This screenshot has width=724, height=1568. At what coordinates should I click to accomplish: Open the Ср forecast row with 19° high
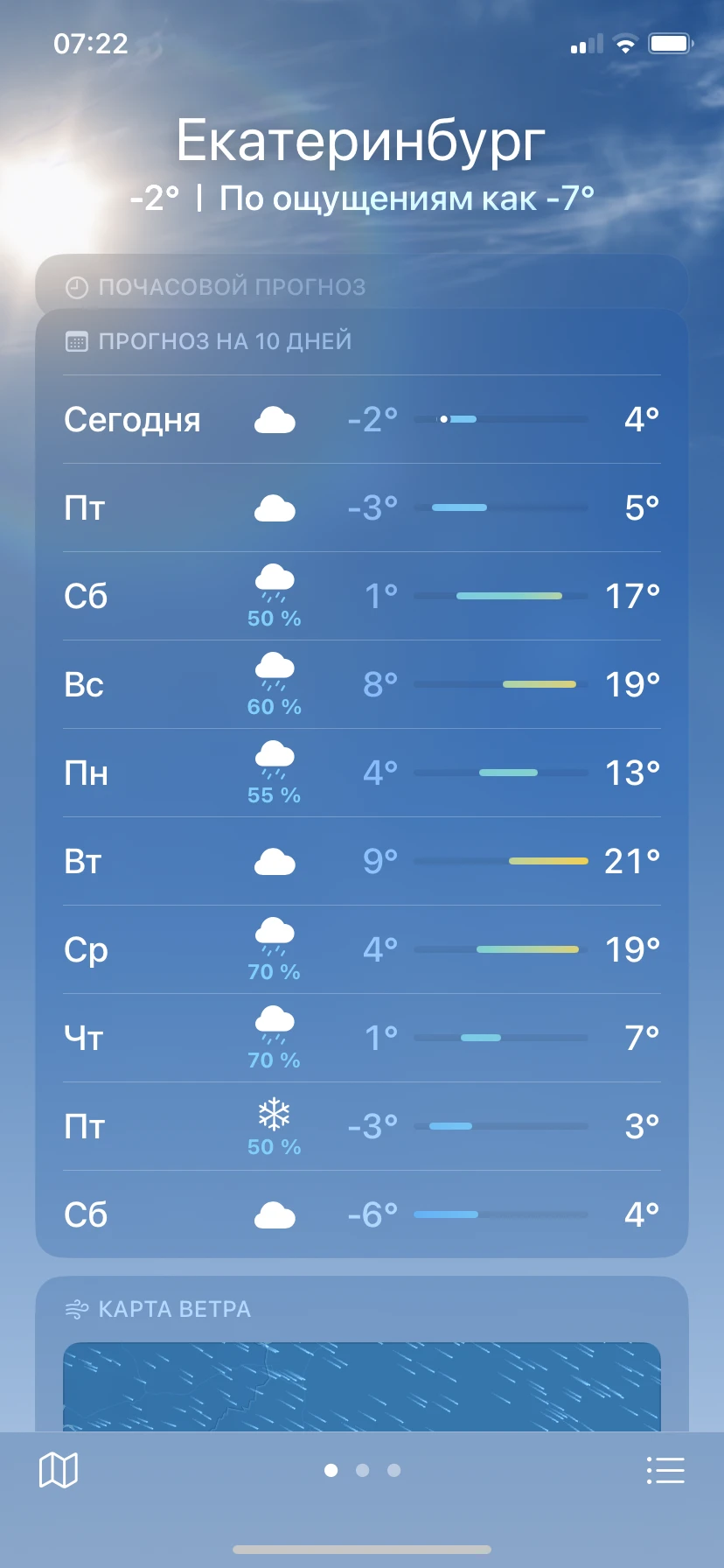tap(361, 949)
